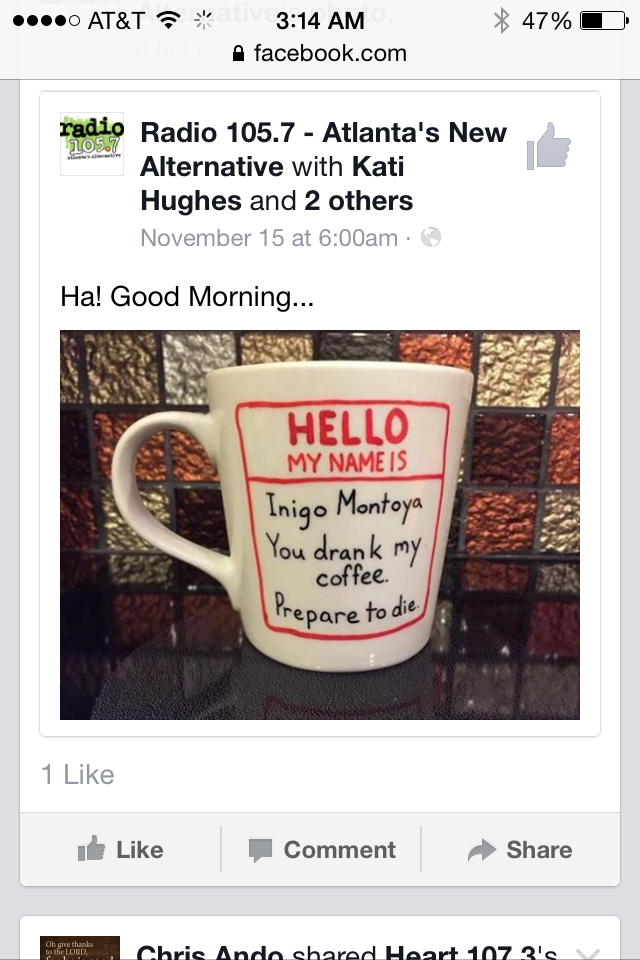Open the Inigo Montoya mug photo
The width and height of the screenshot is (640, 960).
320,525
